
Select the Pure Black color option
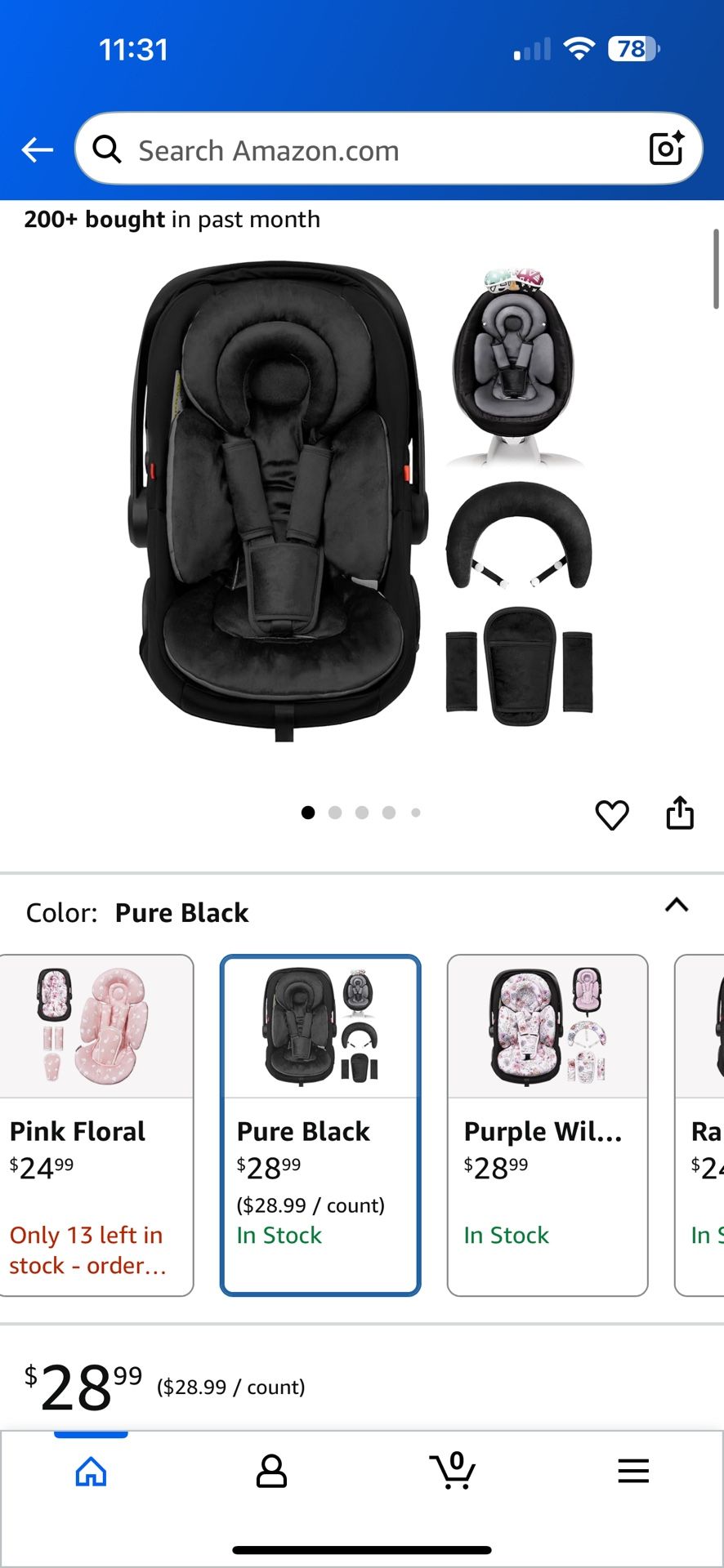[320, 1124]
